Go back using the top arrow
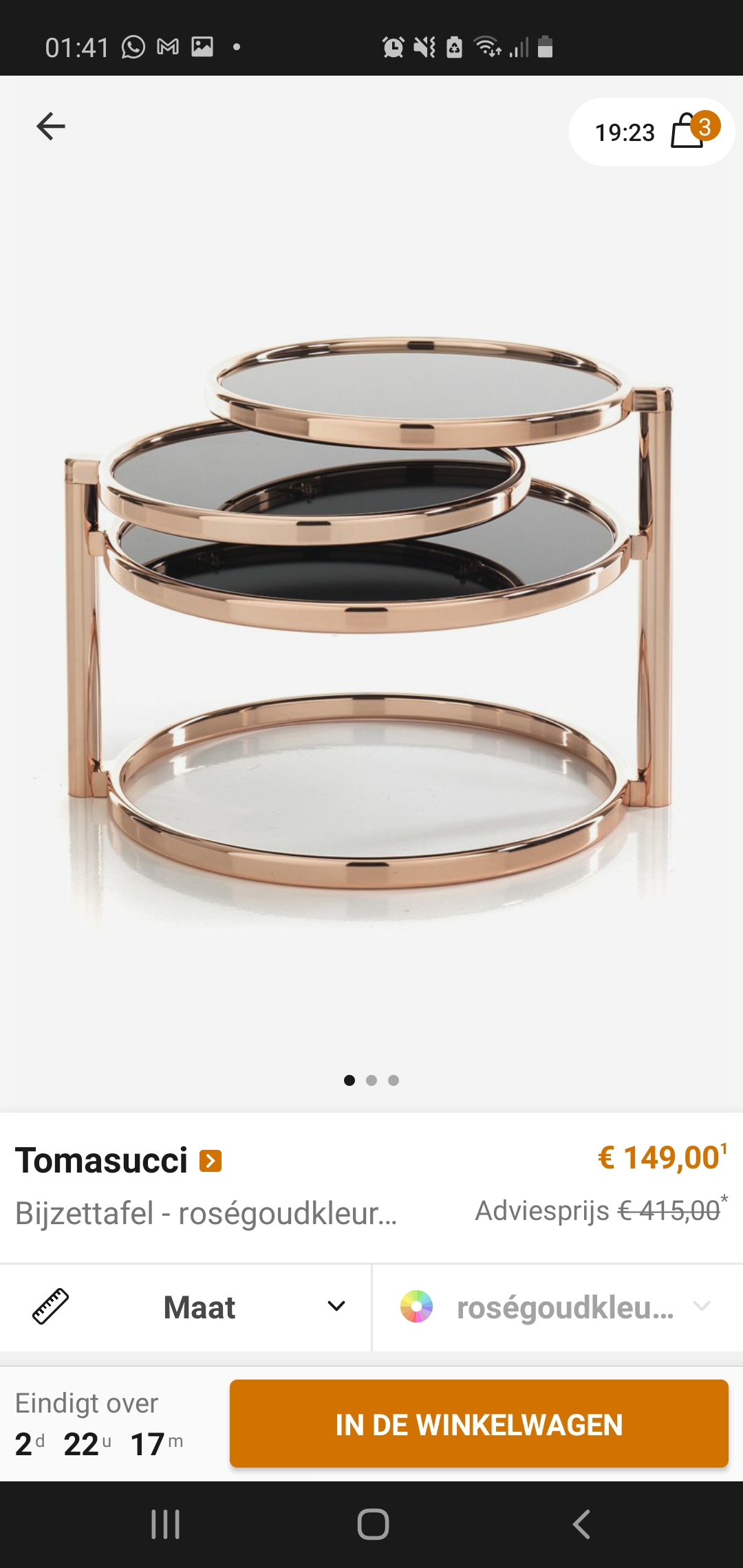This screenshot has height=1568, width=743. click(50, 127)
